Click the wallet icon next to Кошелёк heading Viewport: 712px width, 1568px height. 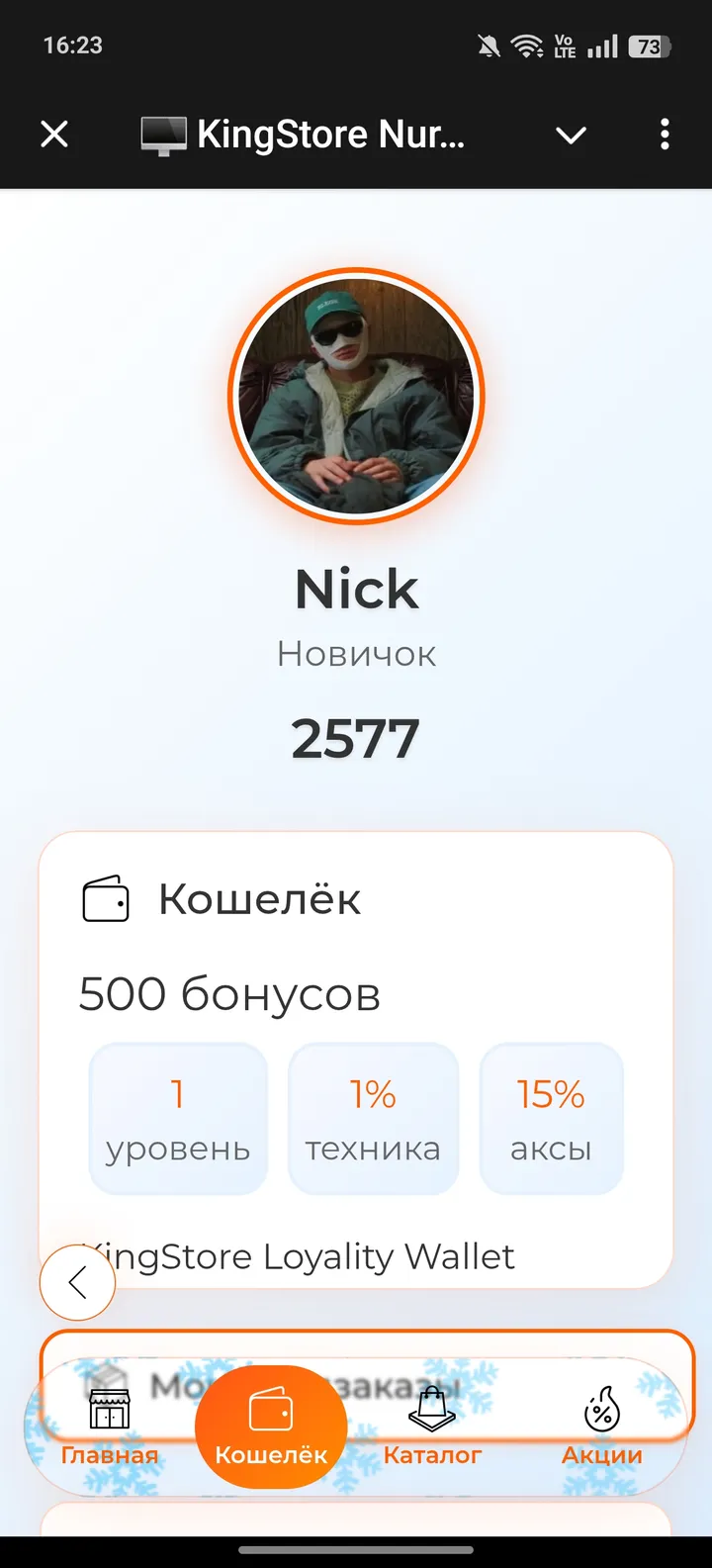point(107,898)
